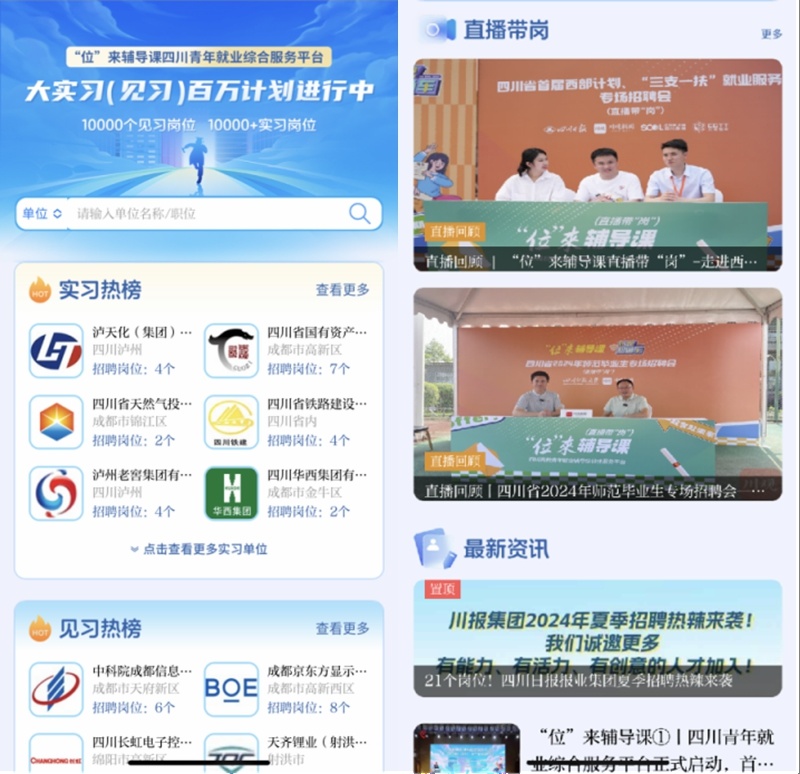Screen dimensions: 800x774
Task: View 查看更多 in the 见习热榜 section
Action: point(342,628)
